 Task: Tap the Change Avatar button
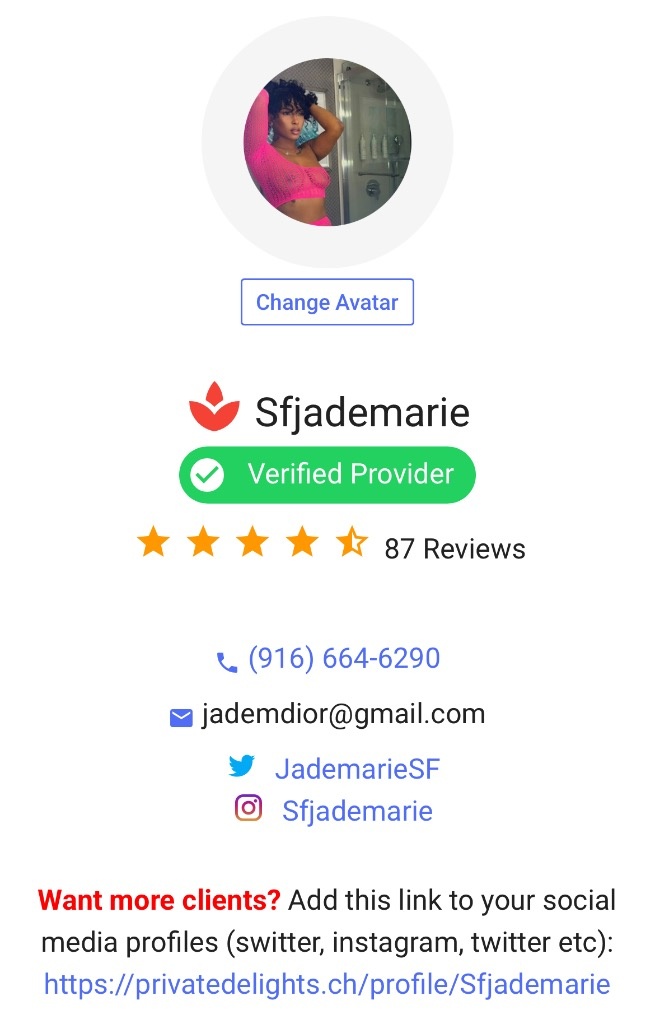pos(327,302)
